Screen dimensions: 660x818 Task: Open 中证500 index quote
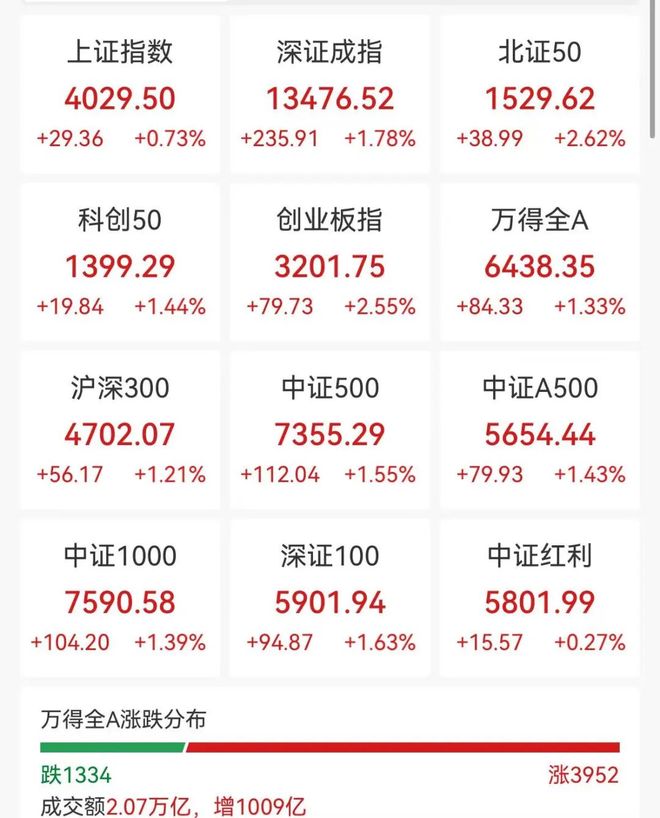[329, 431]
